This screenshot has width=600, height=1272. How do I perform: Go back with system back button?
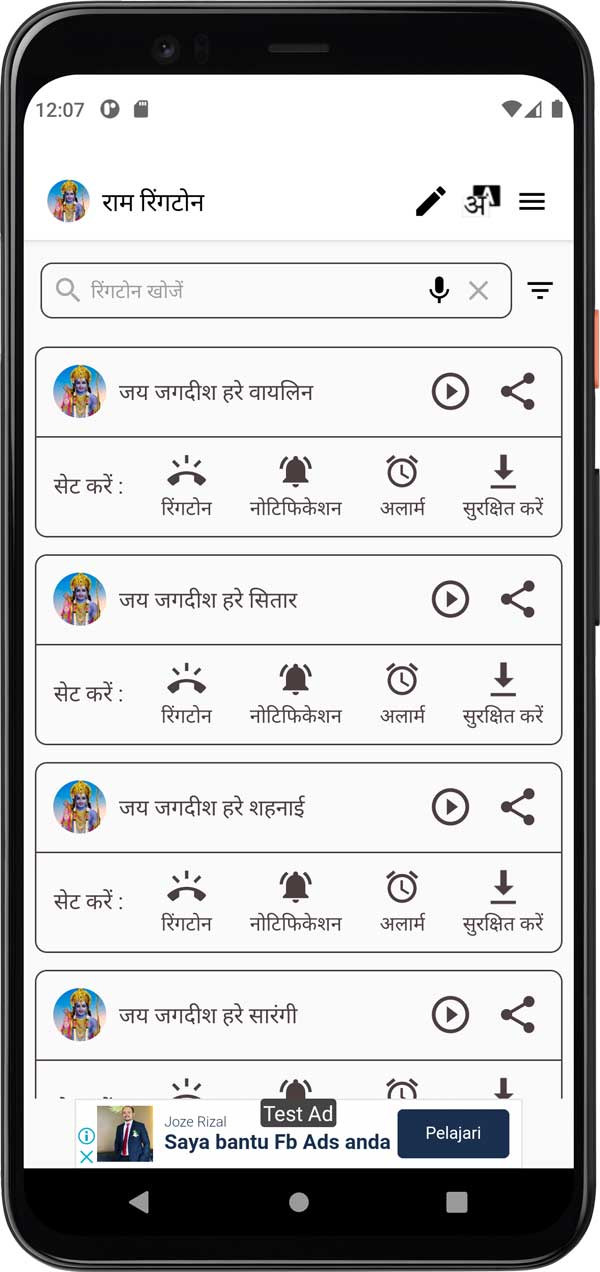point(140,1202)
